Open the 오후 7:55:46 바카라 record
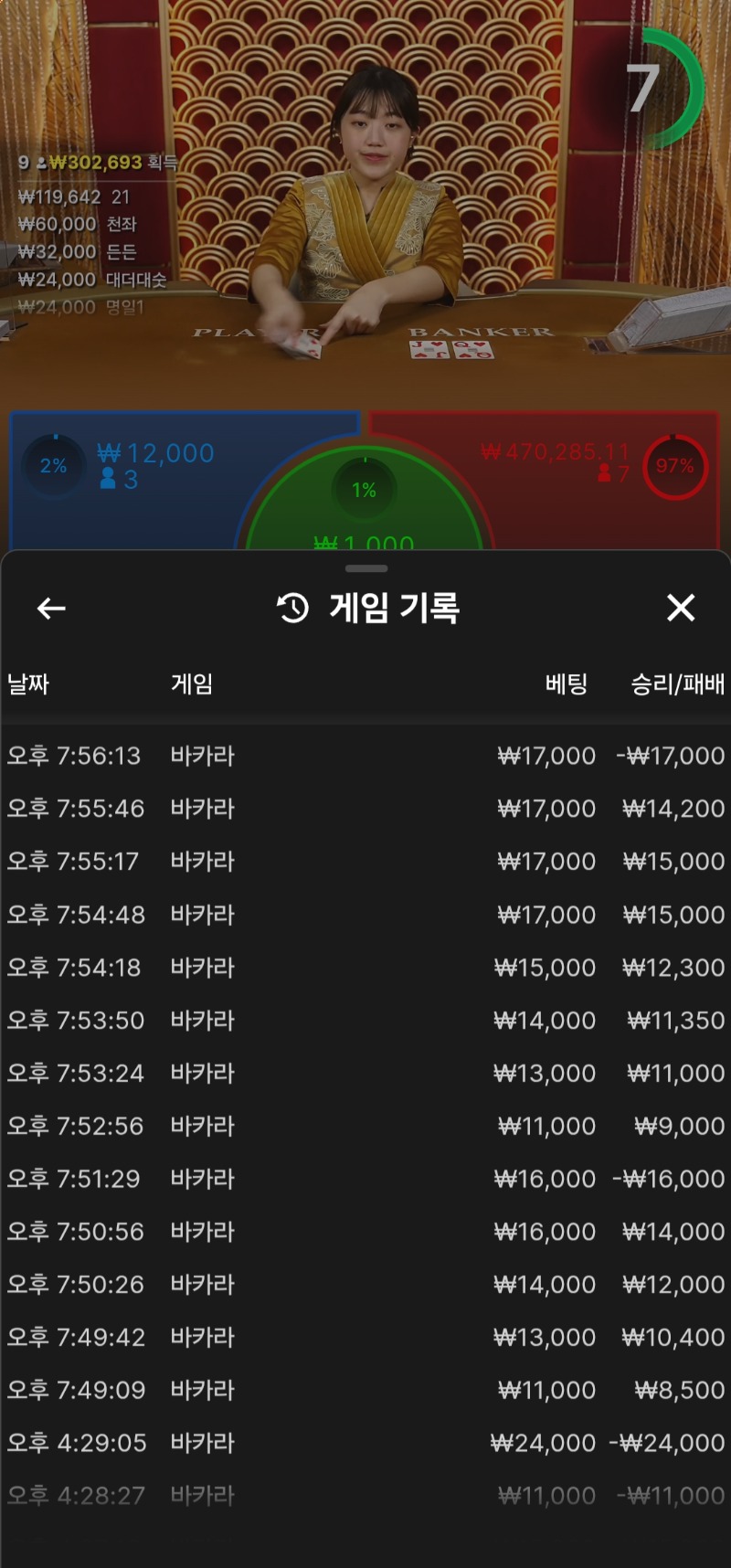Viewport: 731px width, 1568px height. click(x=365, y=809)
